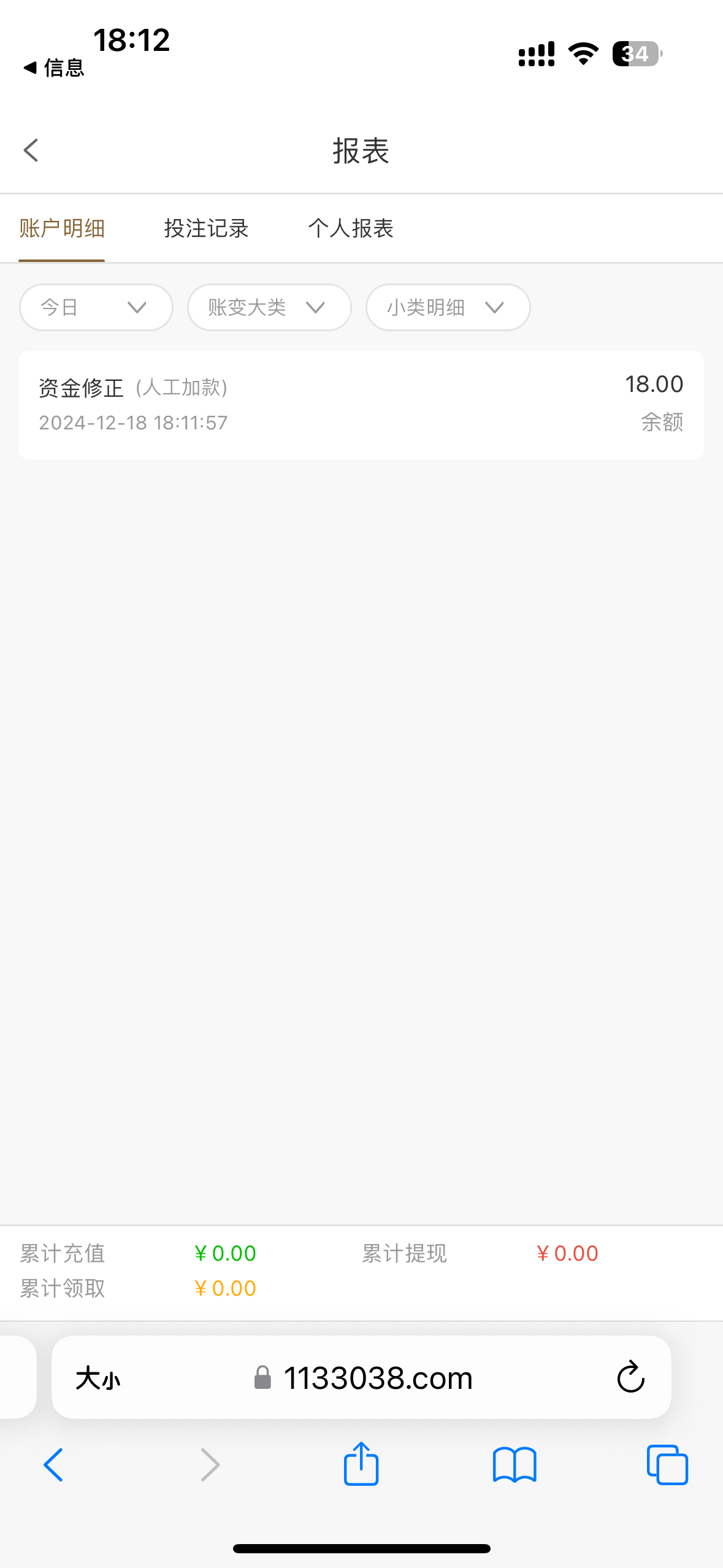Return to 信息 app
Viewport: 723px width, 1568px height.
(x=54, y=67)
